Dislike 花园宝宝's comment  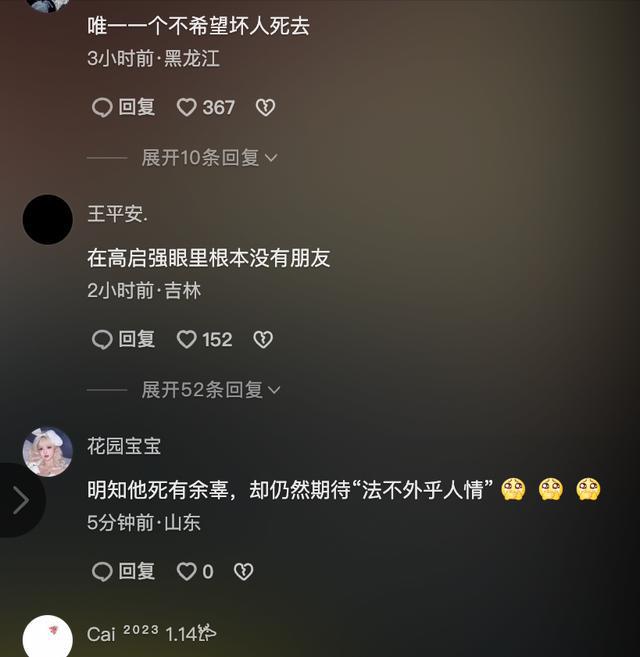click(243, 572)
